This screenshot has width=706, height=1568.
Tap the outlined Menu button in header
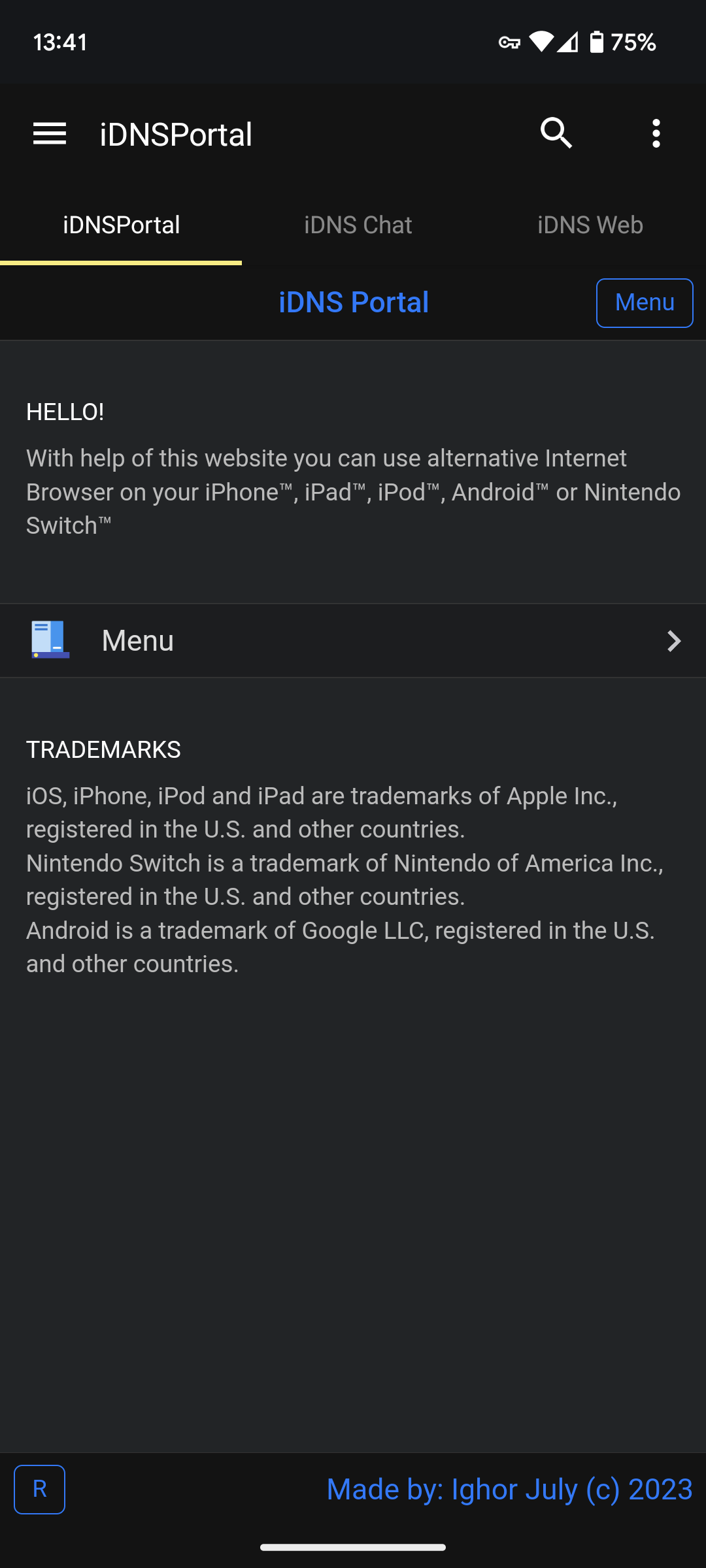tap(644, 303)
